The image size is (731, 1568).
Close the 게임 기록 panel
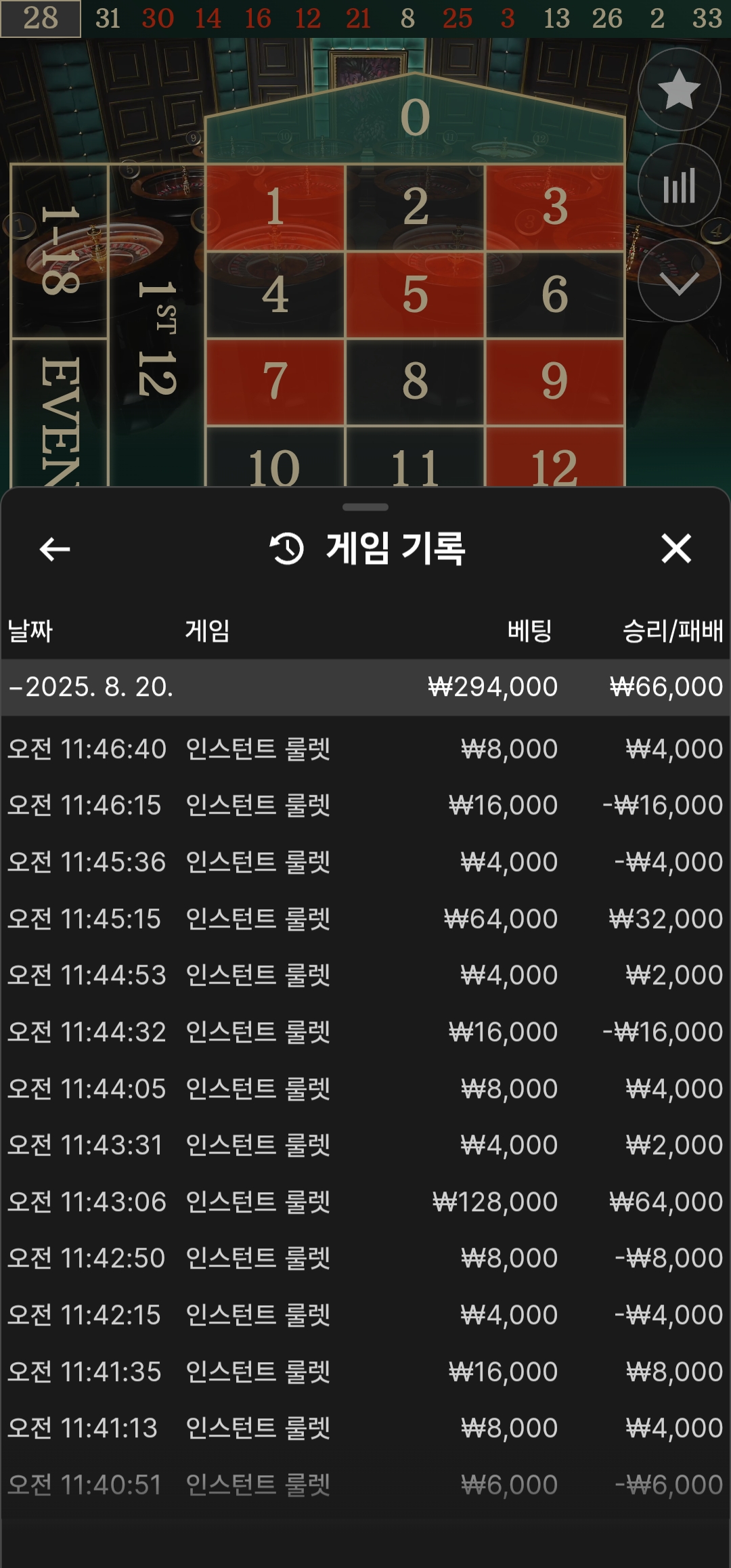point(676,548)
